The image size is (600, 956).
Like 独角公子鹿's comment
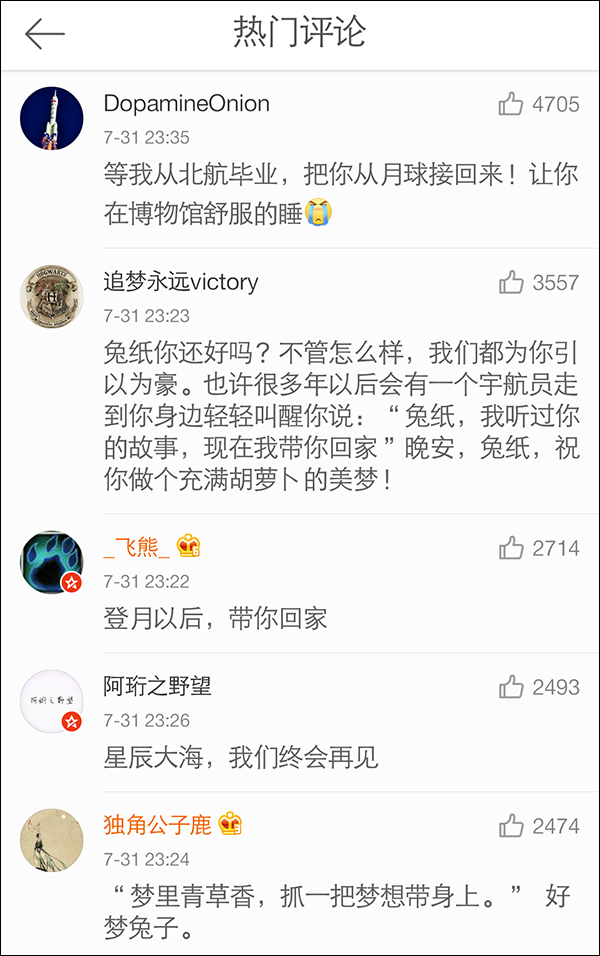[x=512, y=826]
